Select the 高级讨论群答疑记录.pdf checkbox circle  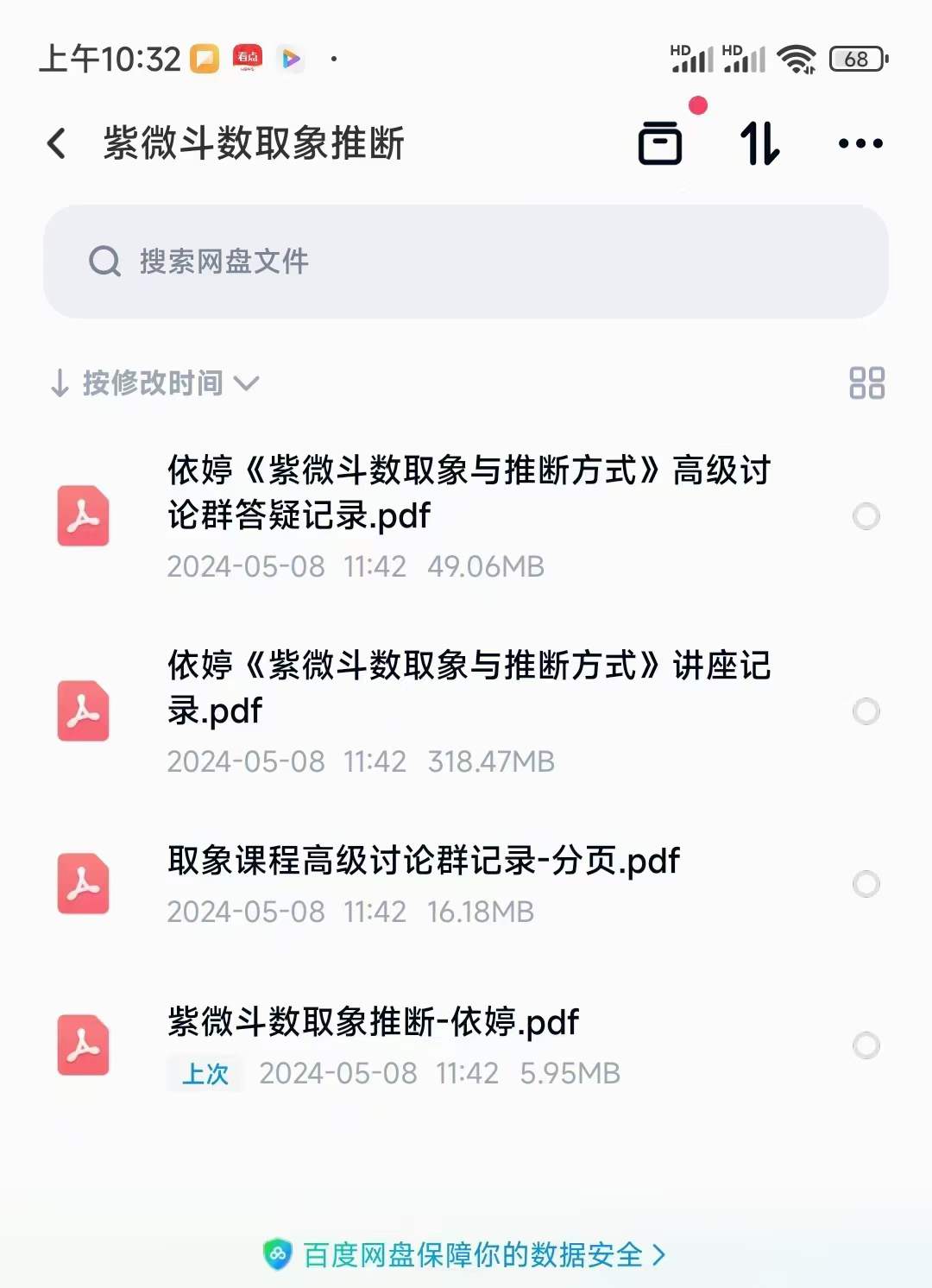point(866,516)
